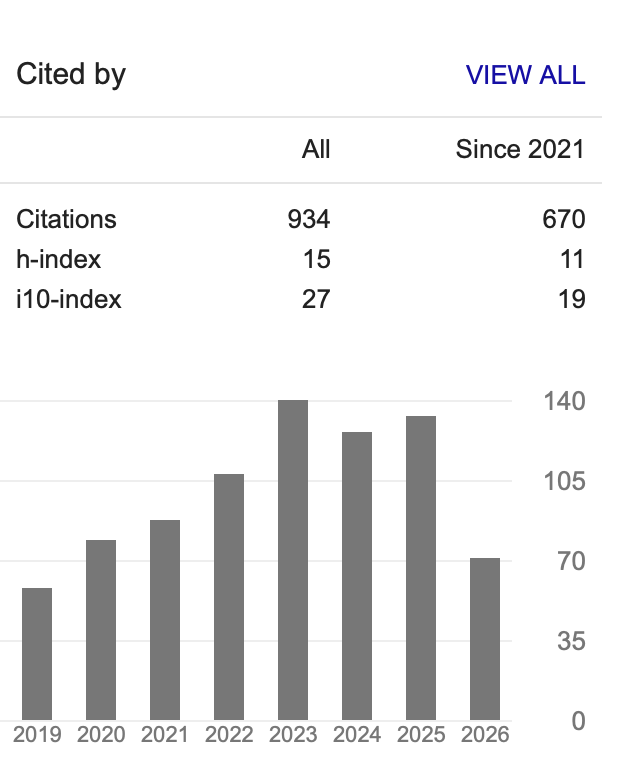Tap the 2025 citations bar

(x=421, y=568)
